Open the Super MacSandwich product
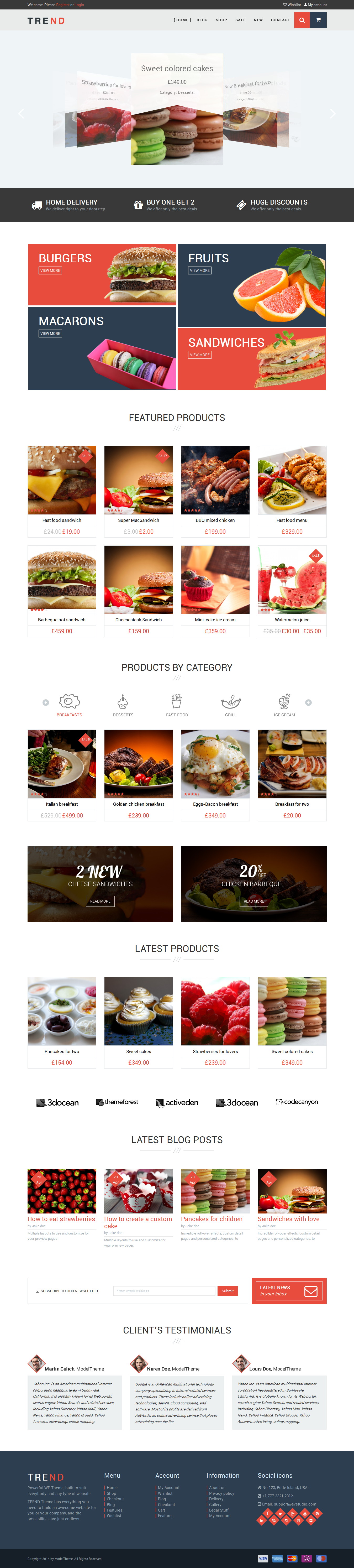The image size is (354, 1568). click(139, 520)
